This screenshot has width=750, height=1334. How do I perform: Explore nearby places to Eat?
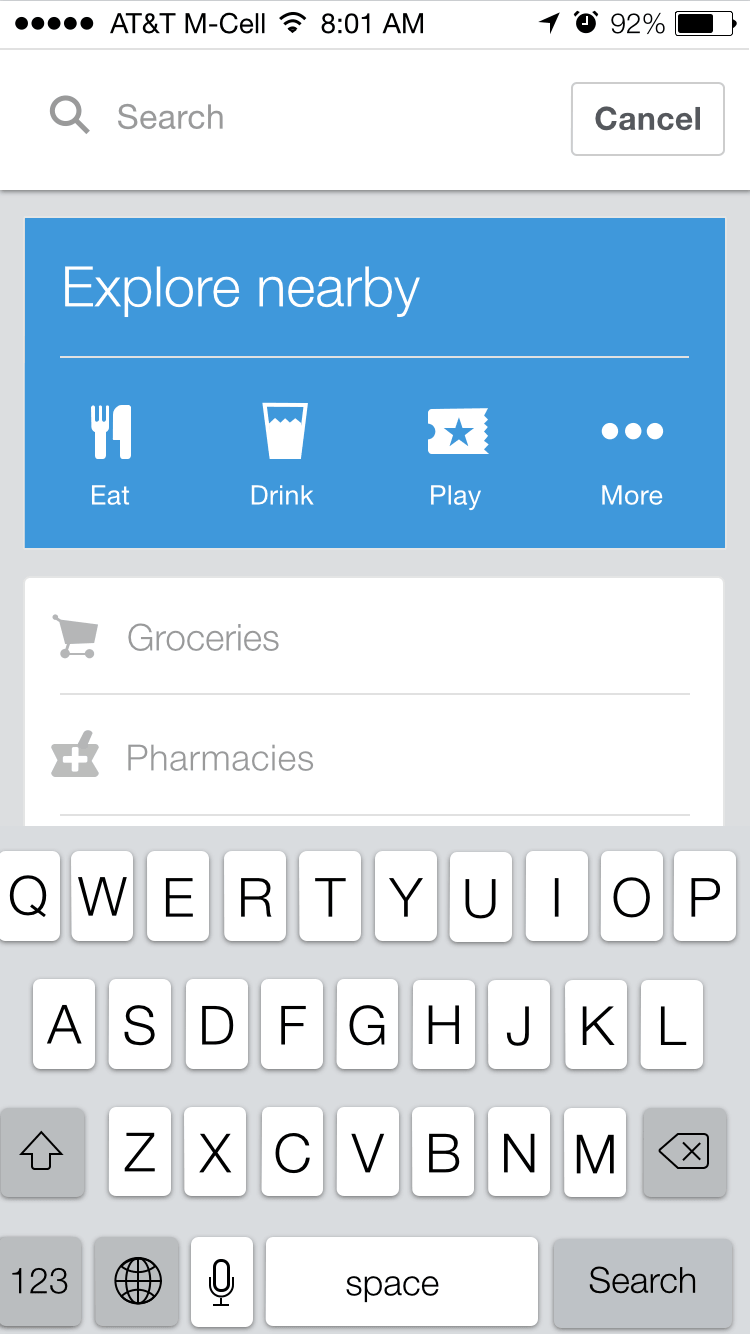click(111, 456)
